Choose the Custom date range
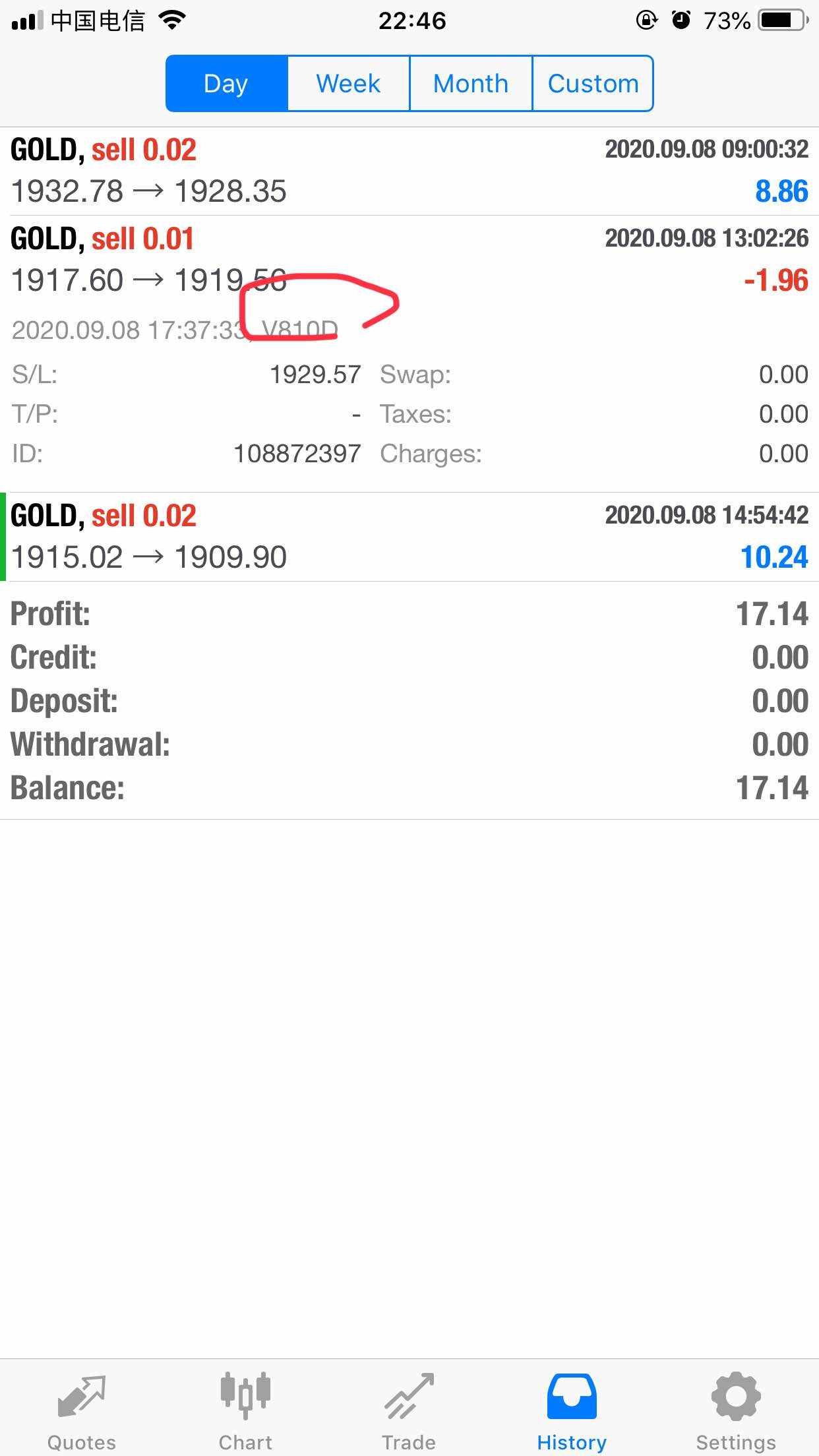819x1456 pixels. pyautogui.click(x=593, y=84)
